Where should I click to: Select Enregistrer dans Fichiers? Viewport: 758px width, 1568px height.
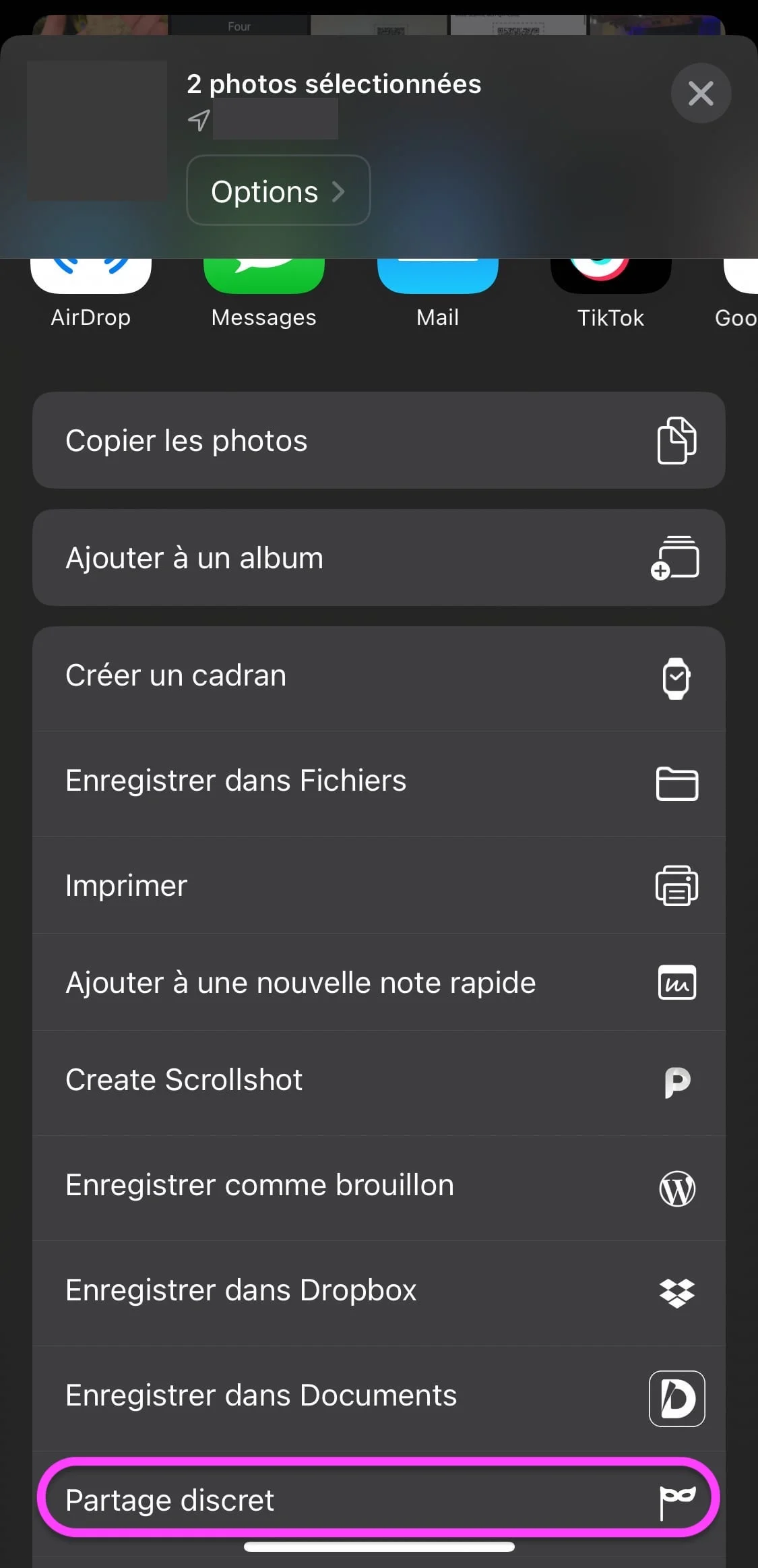click(379, 783)
